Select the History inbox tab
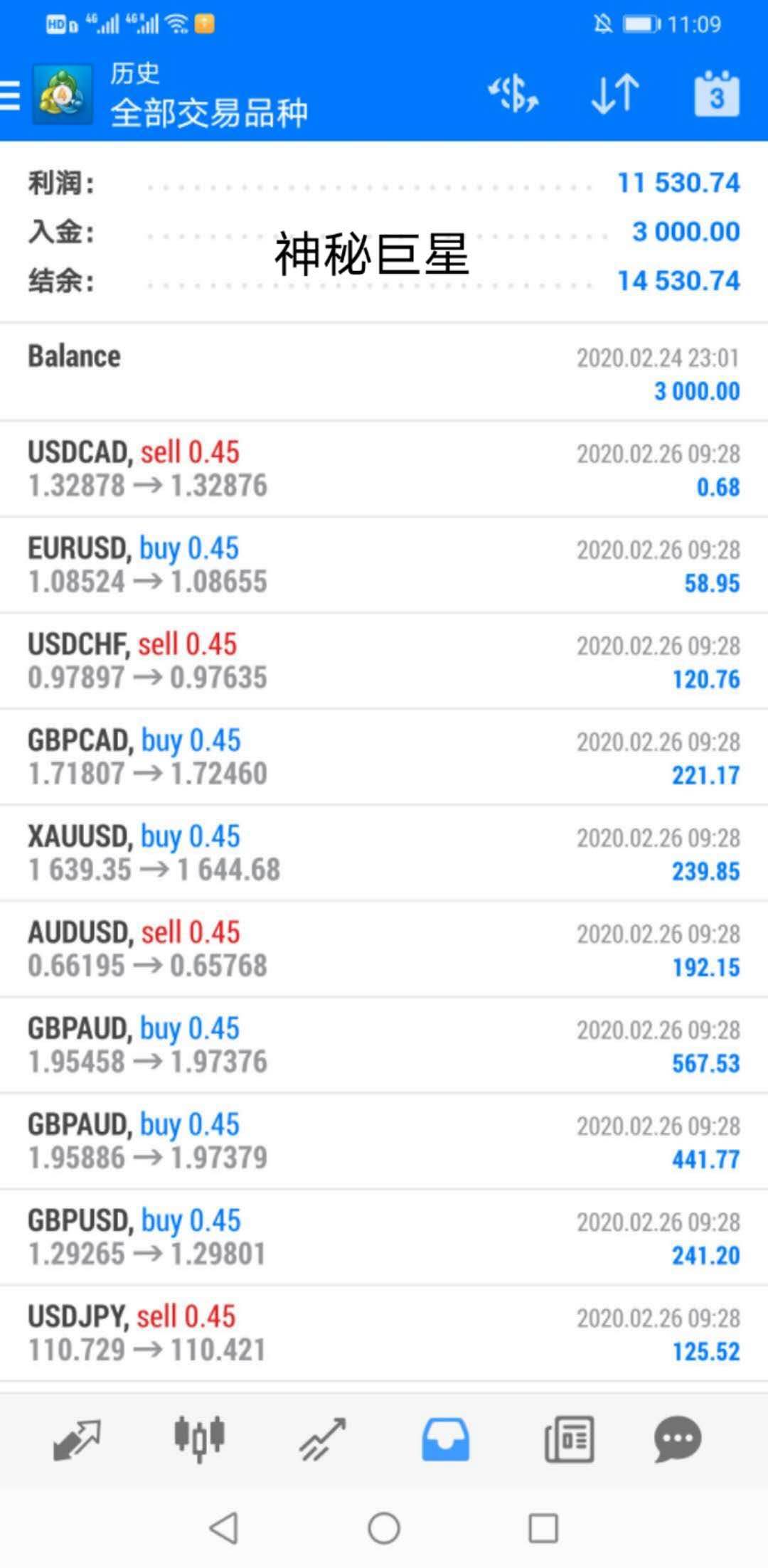This screenshot has height=1568, width=768. point(446,1439)
